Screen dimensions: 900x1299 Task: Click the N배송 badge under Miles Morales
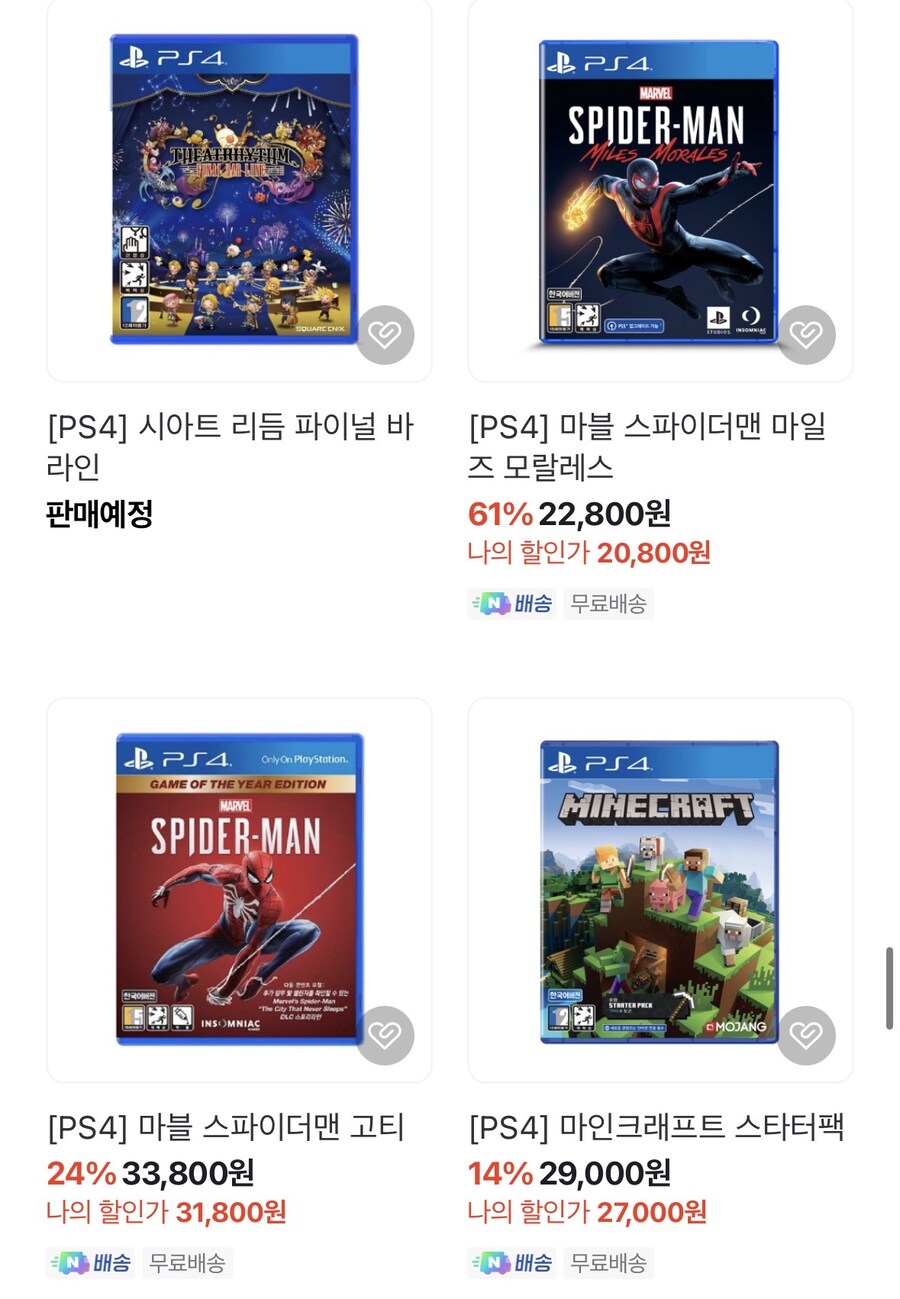pos(512,603)
